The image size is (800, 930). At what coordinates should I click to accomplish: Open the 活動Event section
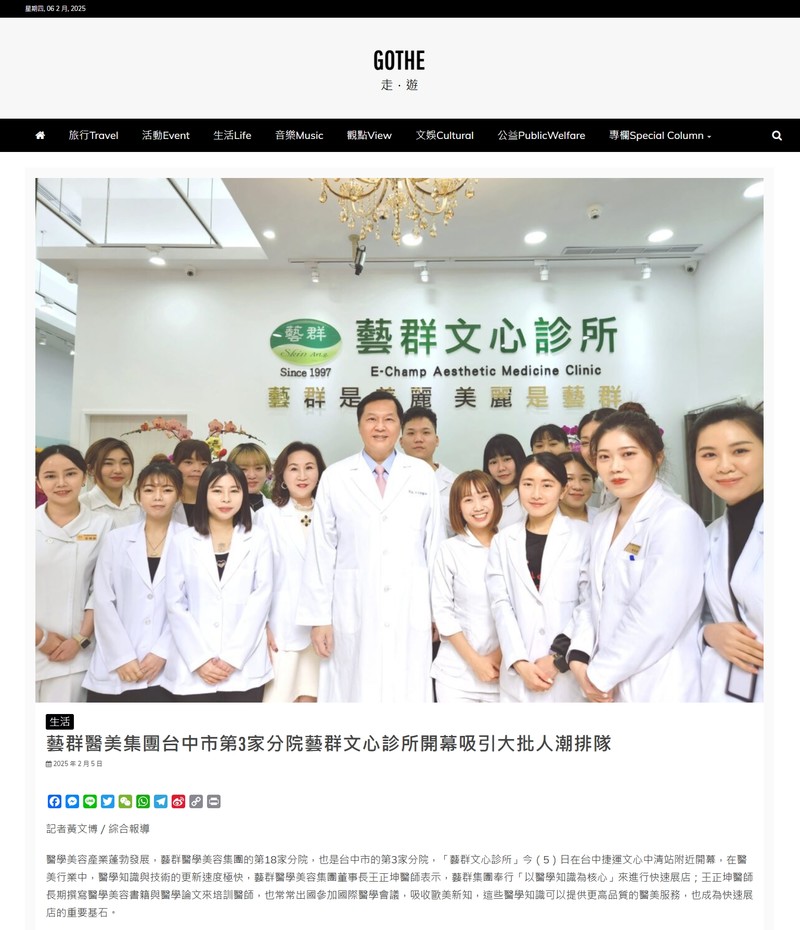pos(165,136)
